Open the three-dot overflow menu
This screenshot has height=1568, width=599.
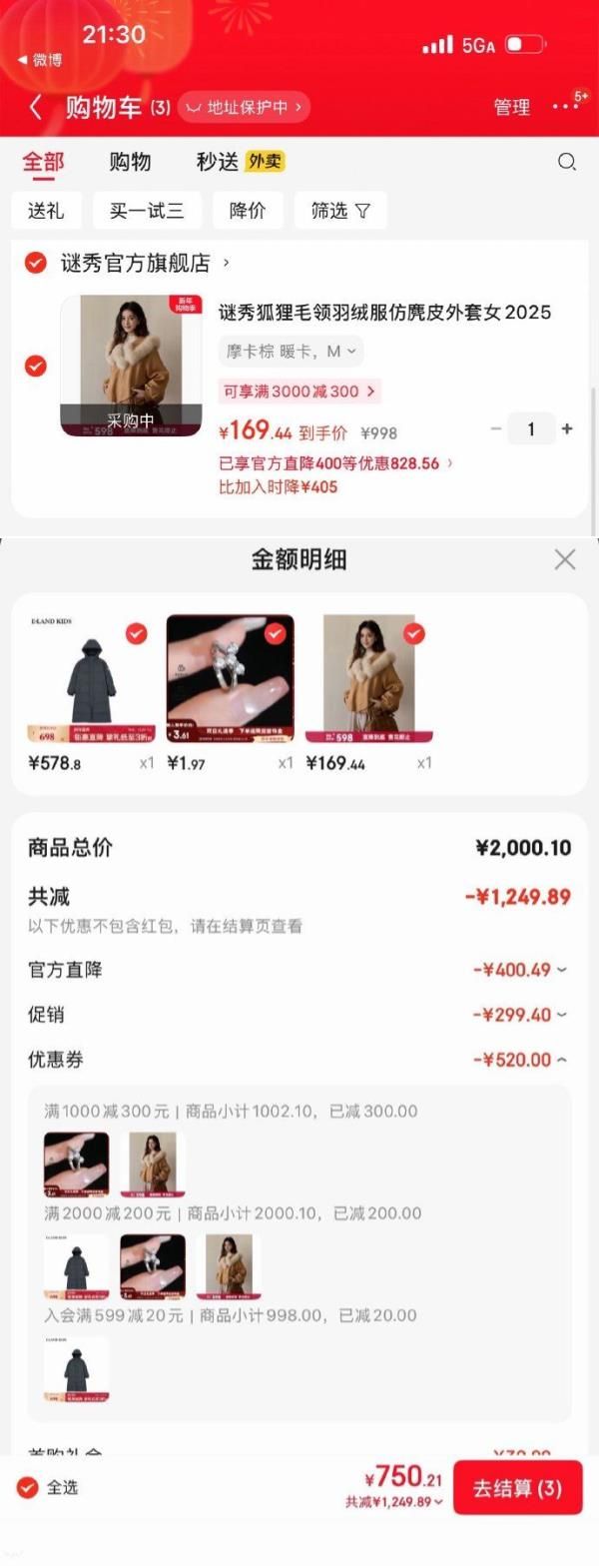point(563,107)
